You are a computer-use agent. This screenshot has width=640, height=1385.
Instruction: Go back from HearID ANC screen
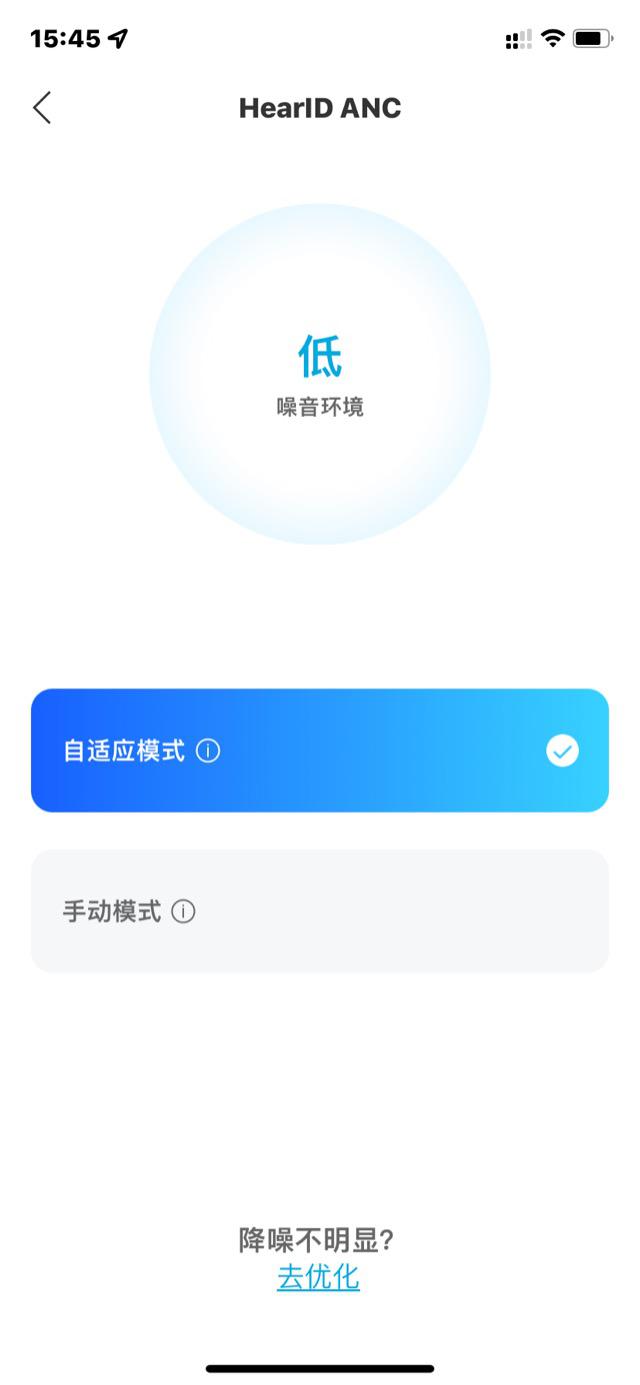(42, 108)
